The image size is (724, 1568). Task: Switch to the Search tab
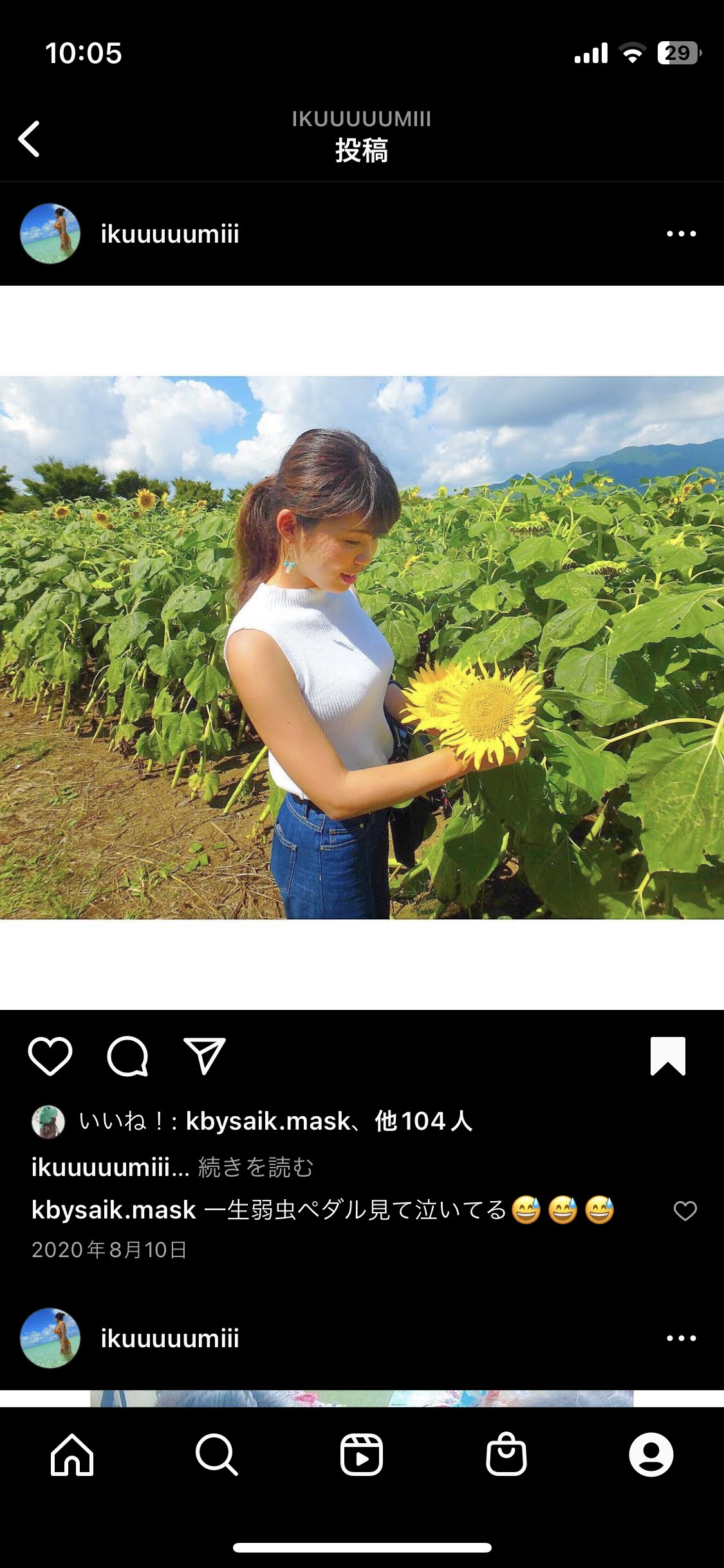(217, 1454)
